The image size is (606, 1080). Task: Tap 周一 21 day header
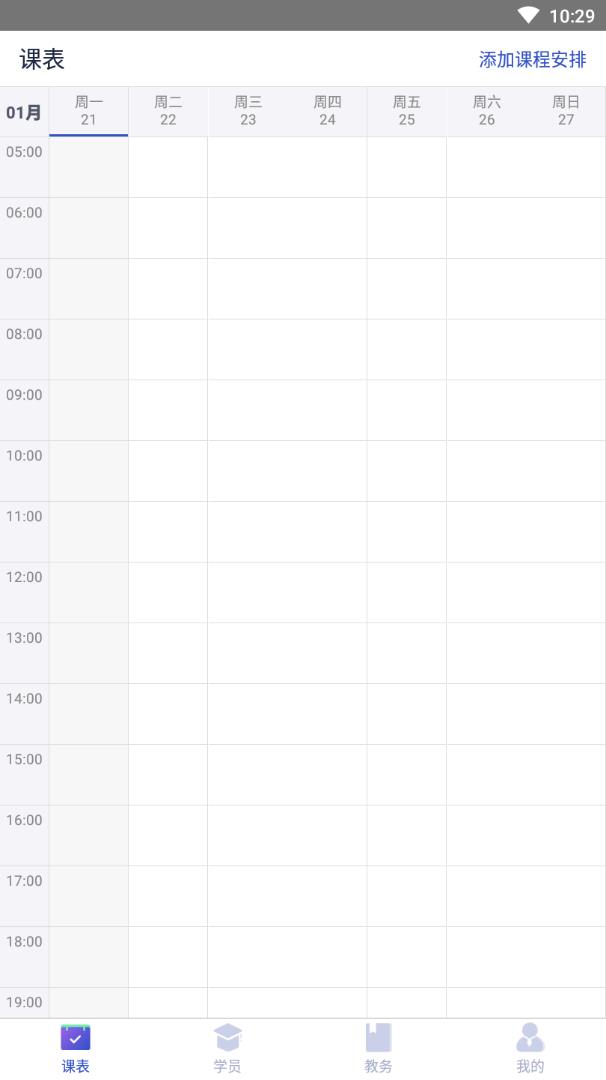click(89, 111)
